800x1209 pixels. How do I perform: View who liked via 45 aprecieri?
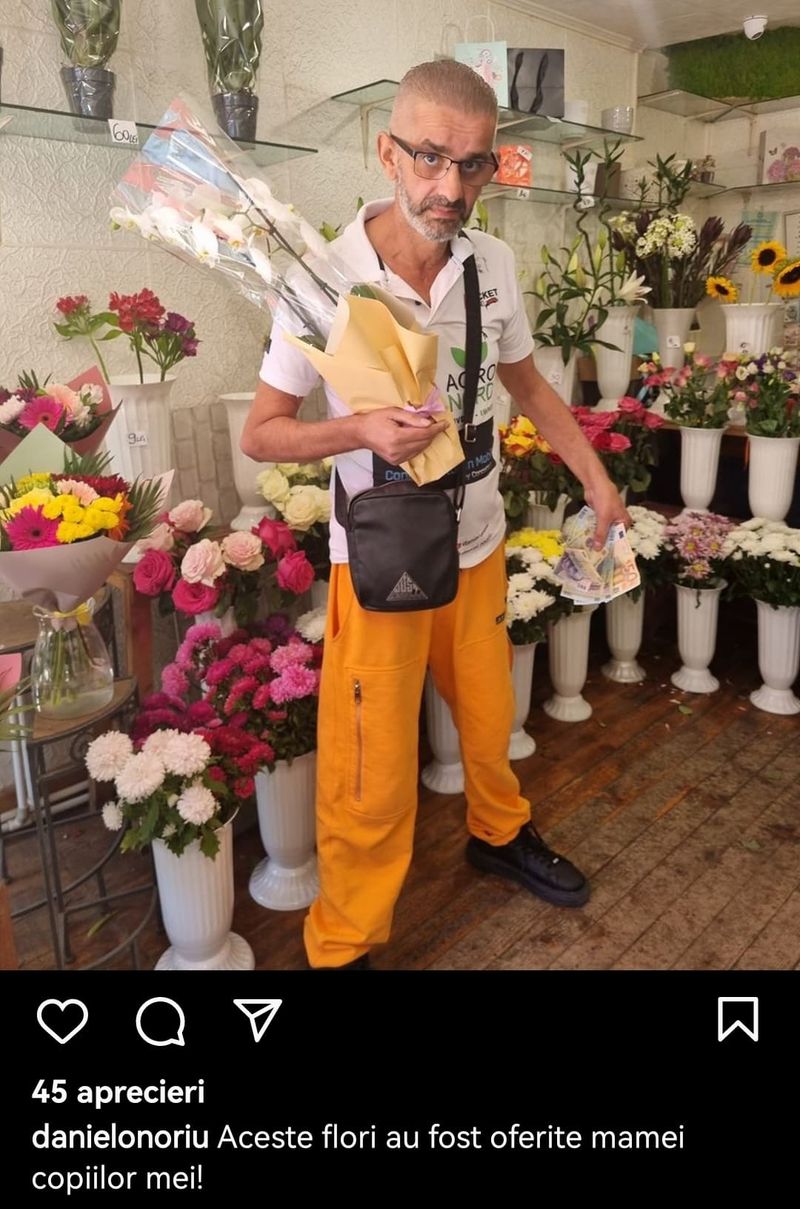tap(118, 1092)
